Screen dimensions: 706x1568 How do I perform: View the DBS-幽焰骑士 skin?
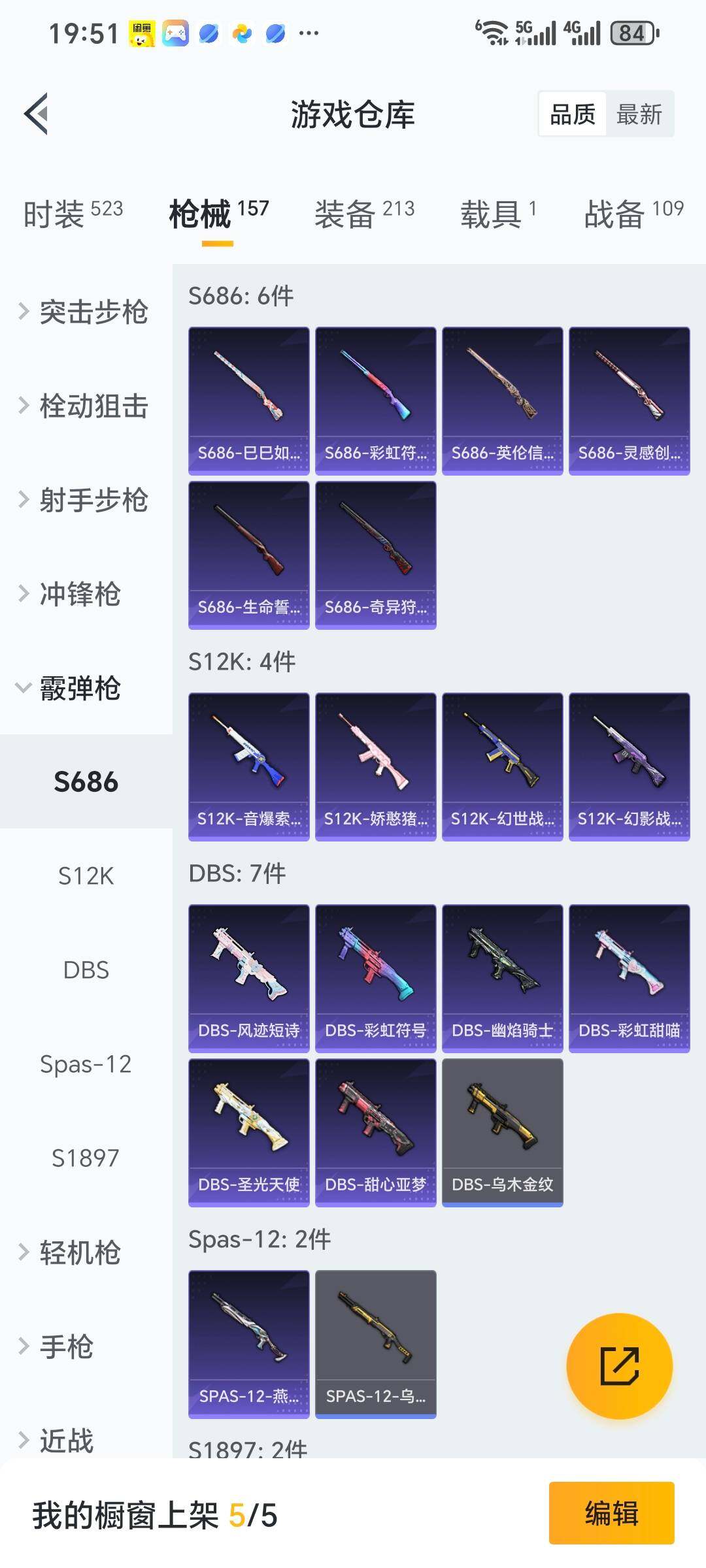click(502, 978)
